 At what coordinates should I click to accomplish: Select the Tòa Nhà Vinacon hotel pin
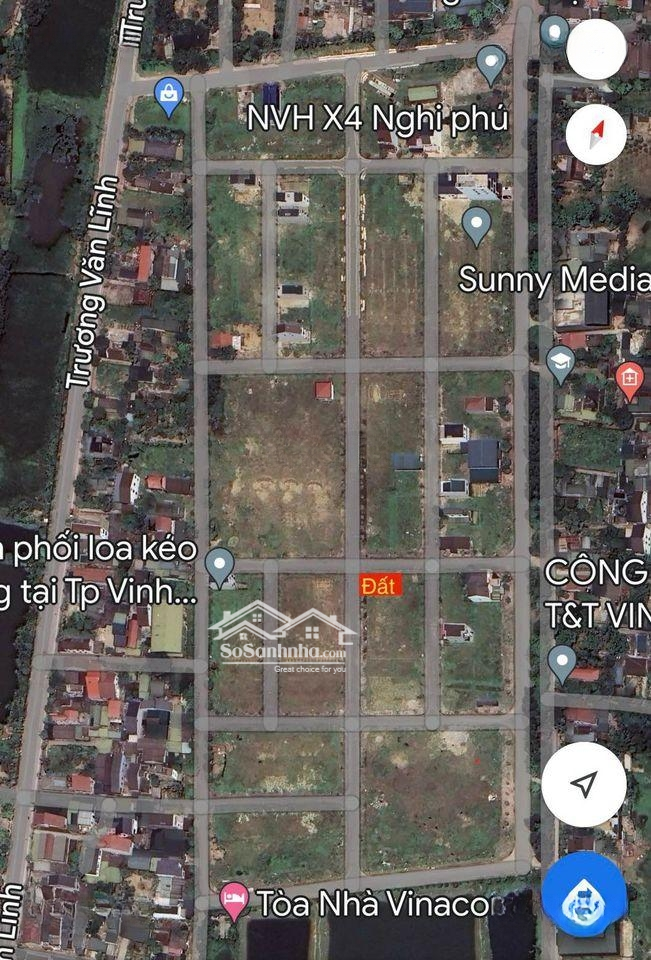pos(234,898)
